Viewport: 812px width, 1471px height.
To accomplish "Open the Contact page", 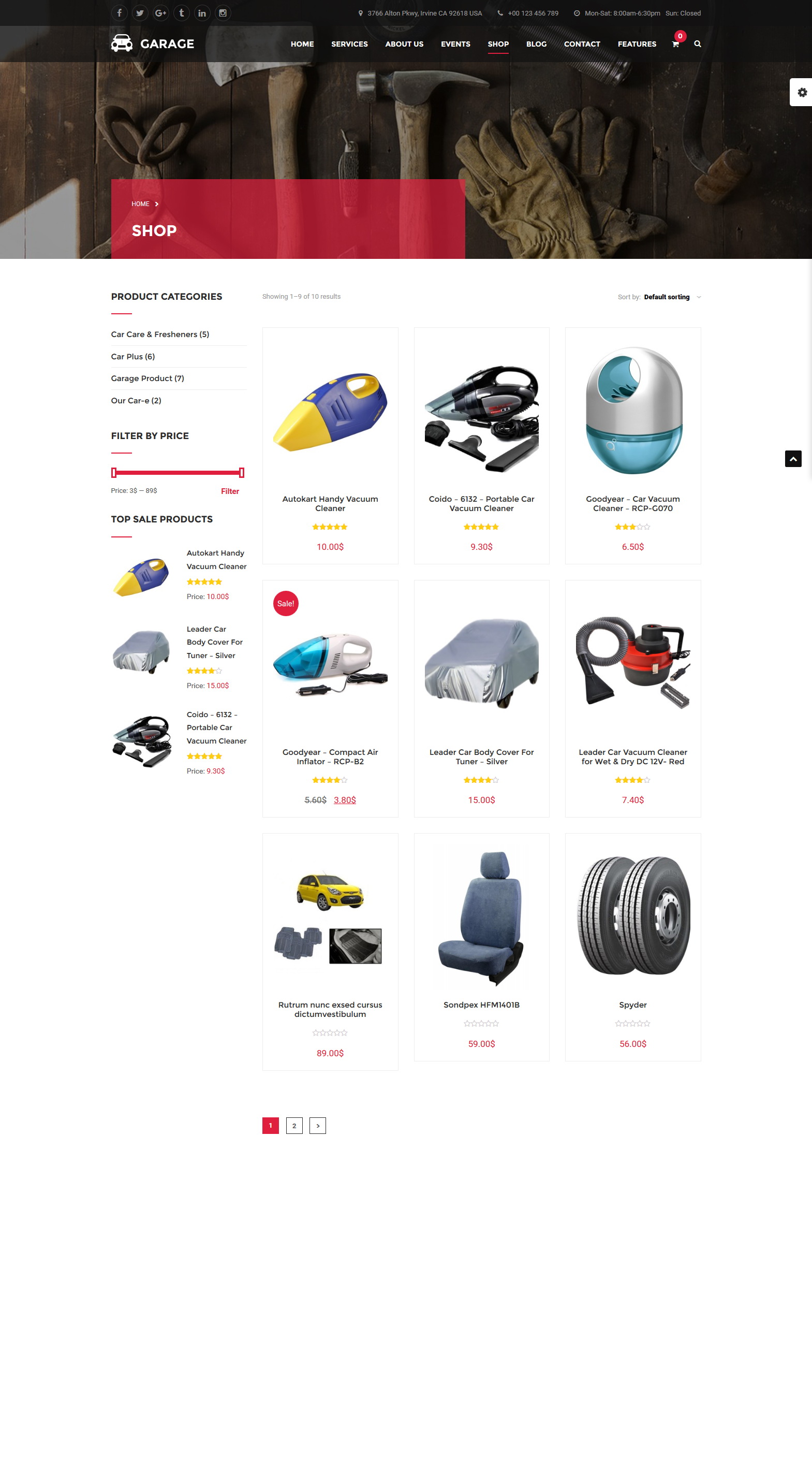I will point(582,44).
